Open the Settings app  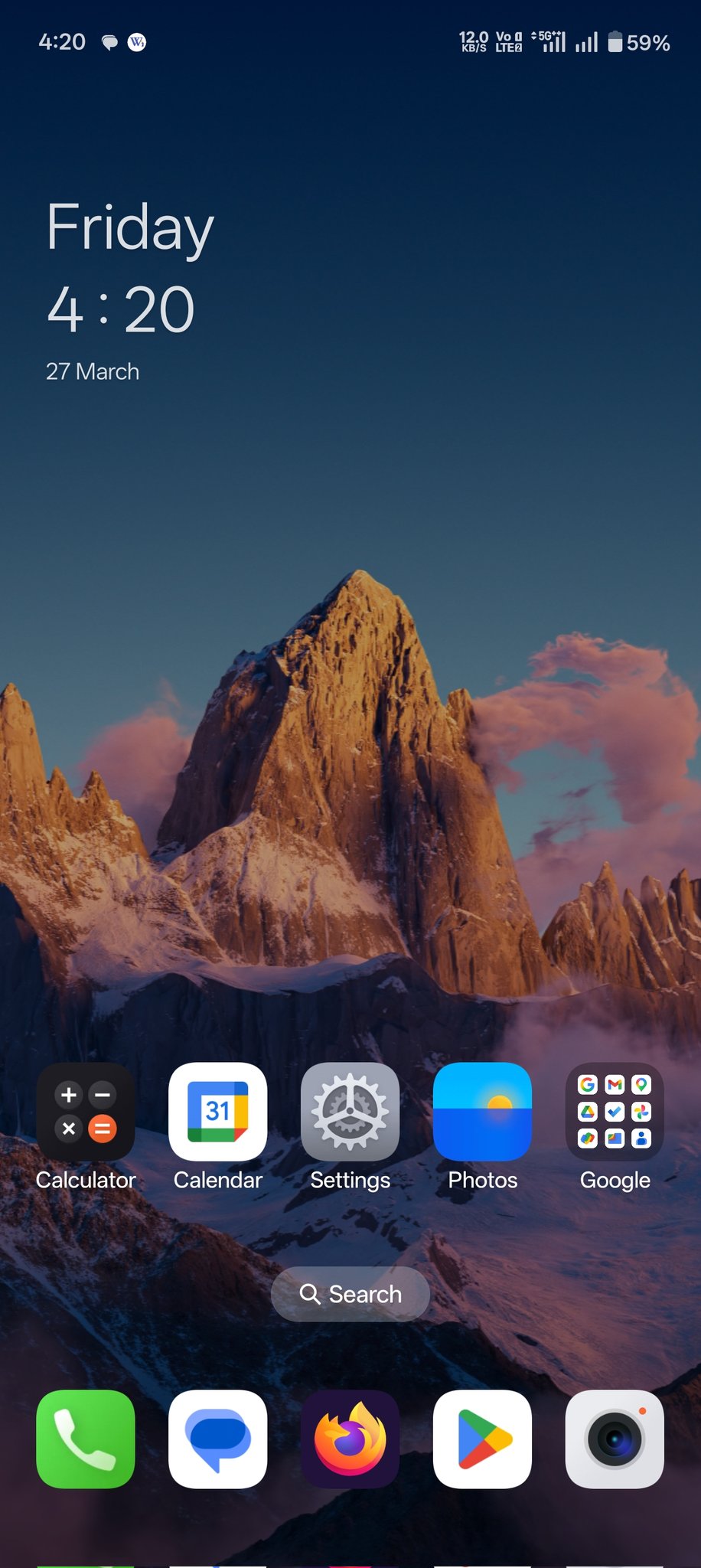tap(350, 1112)
